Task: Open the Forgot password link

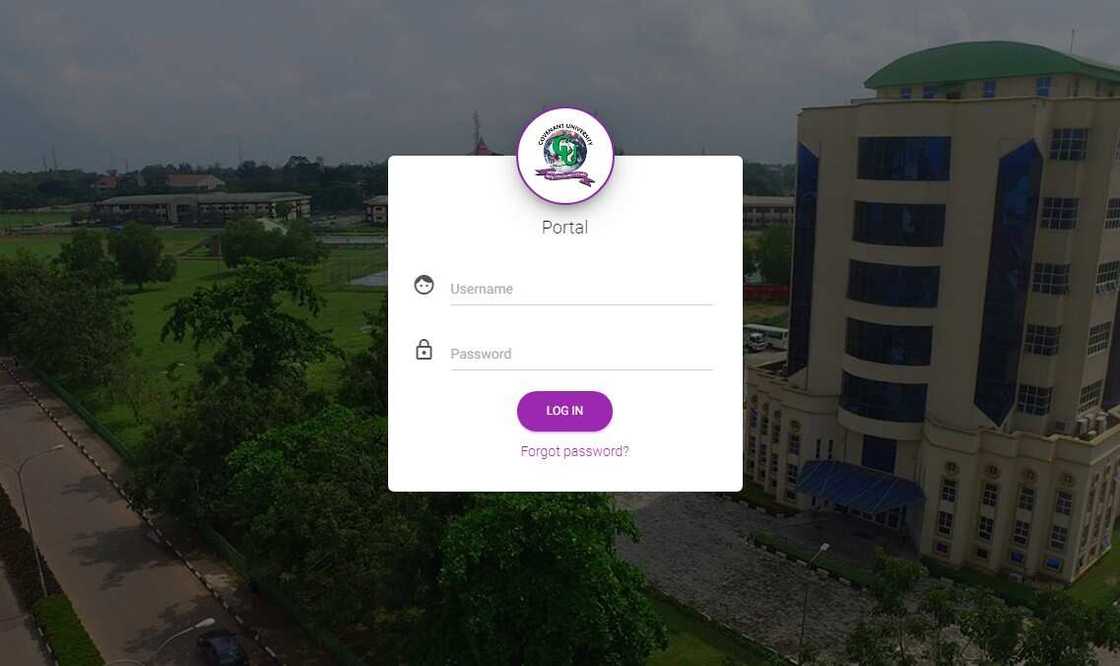Action: 574,451
